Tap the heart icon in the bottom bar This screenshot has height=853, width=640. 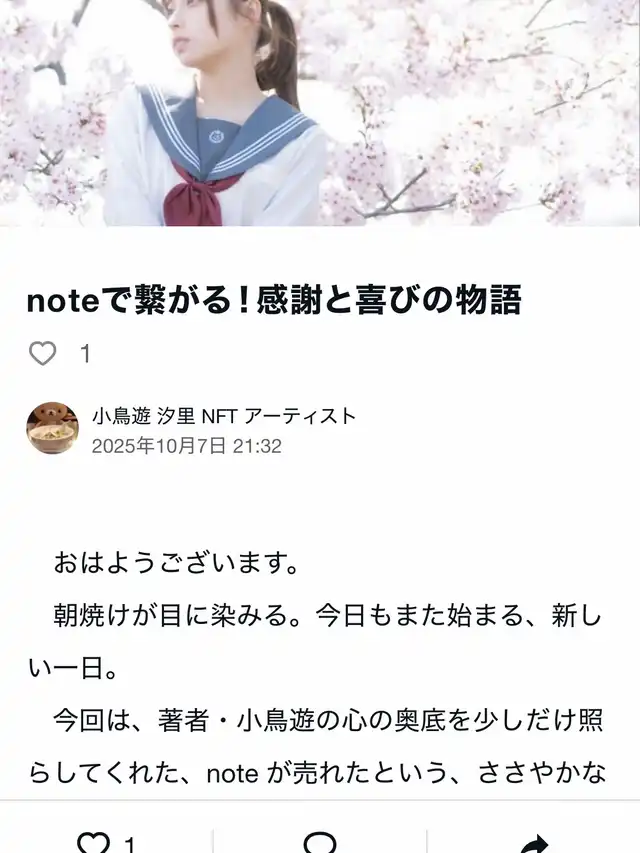coord(94,843)
